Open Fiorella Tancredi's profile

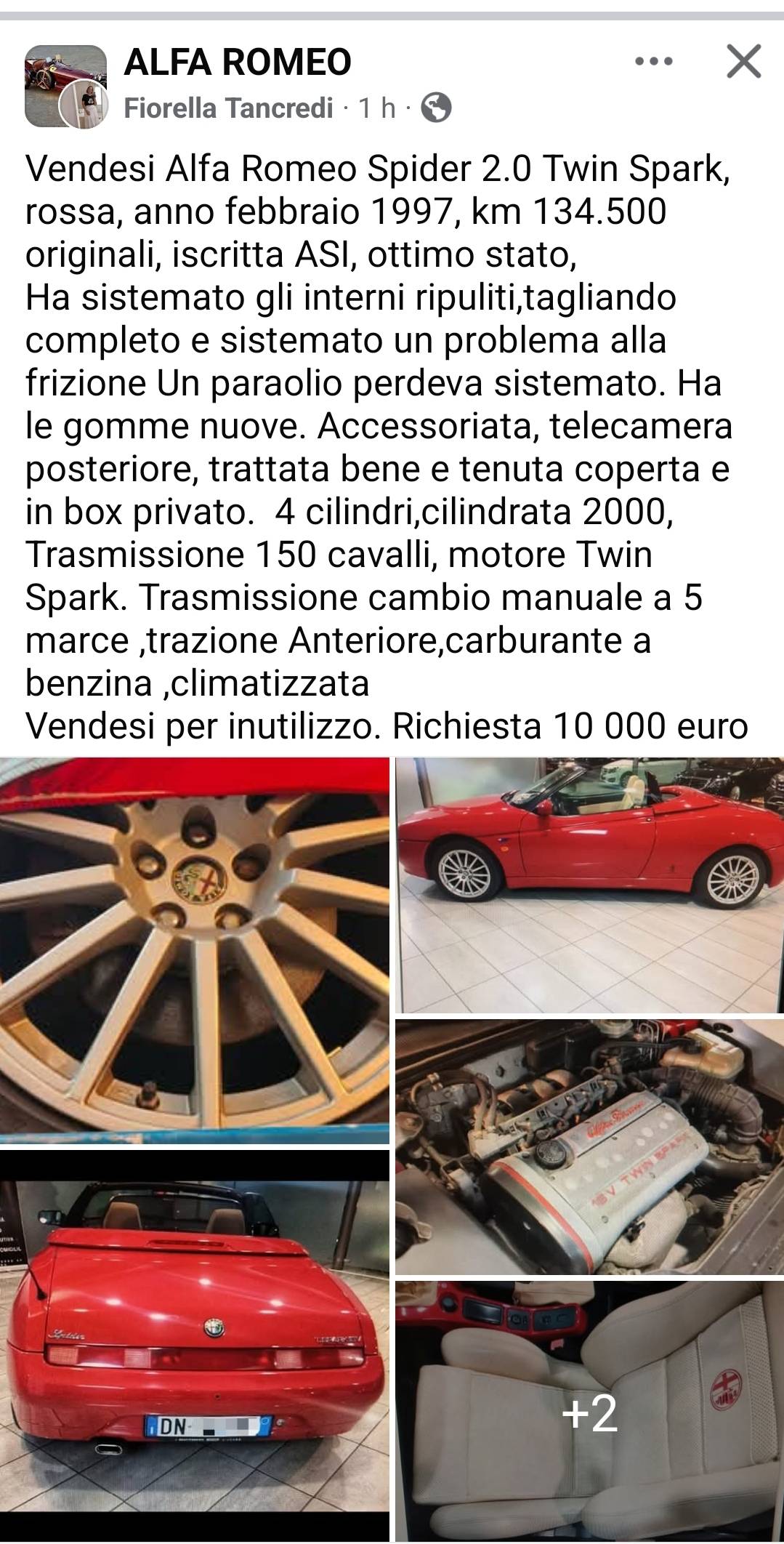(x=228, y=108)
